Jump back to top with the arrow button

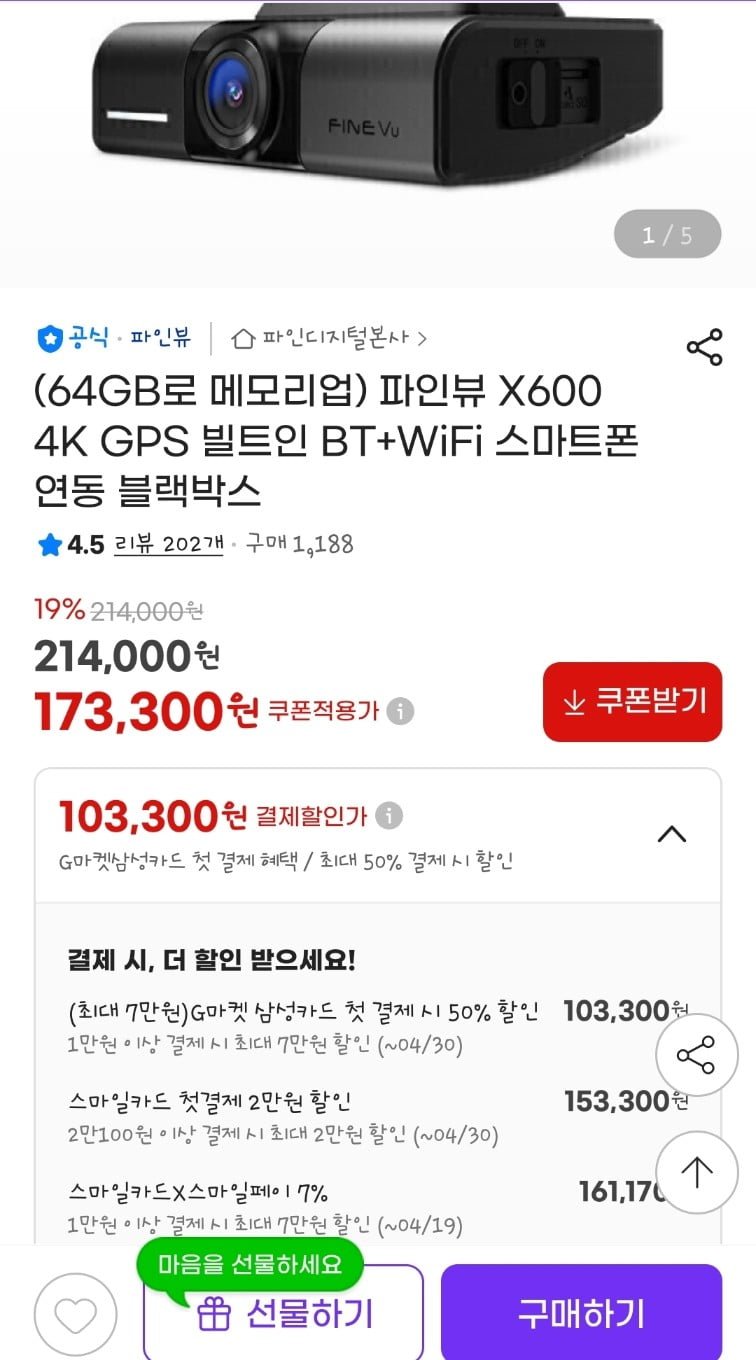click(x=696, y=1172)
